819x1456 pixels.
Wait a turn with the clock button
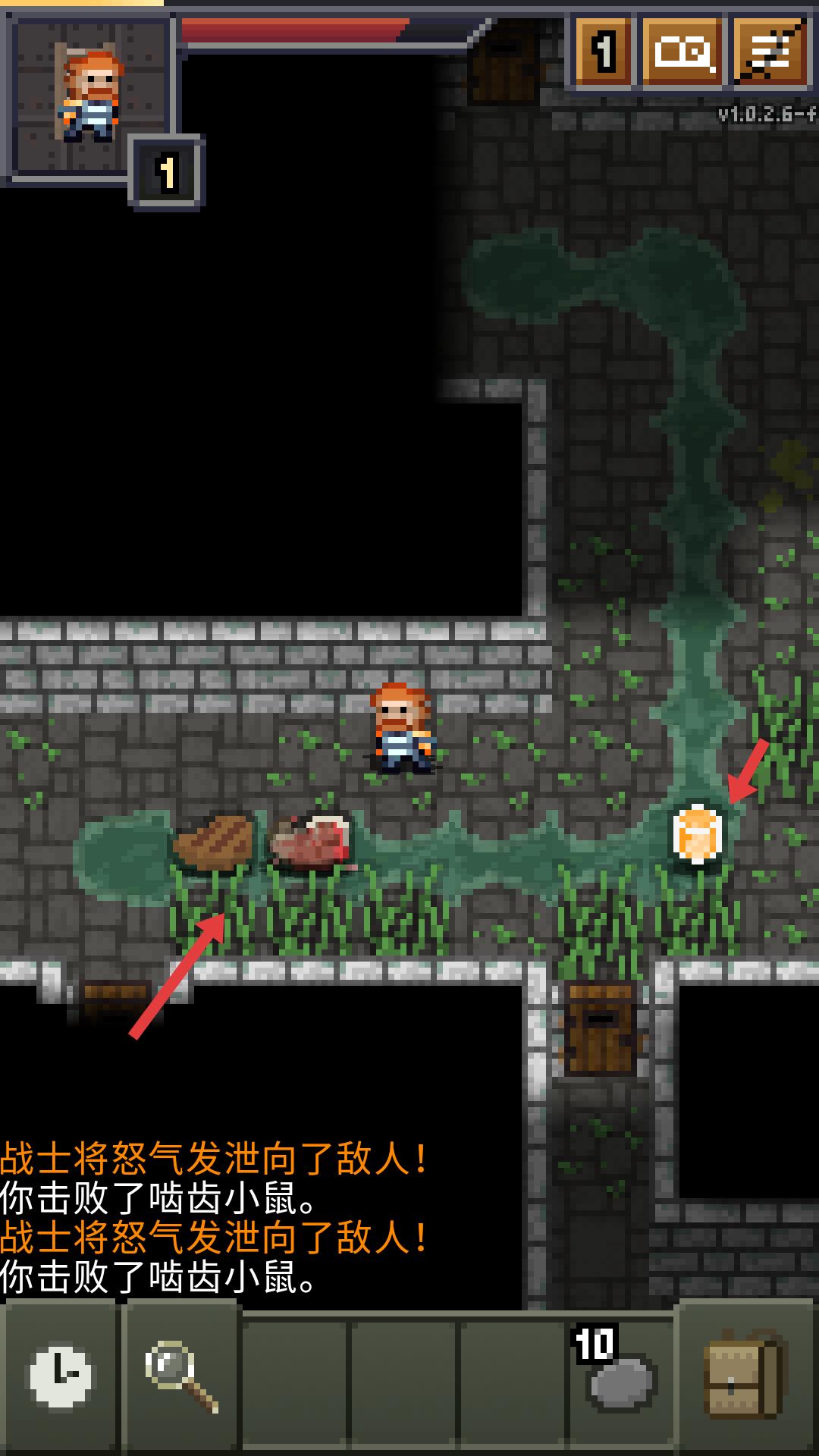click(60, 1376)
